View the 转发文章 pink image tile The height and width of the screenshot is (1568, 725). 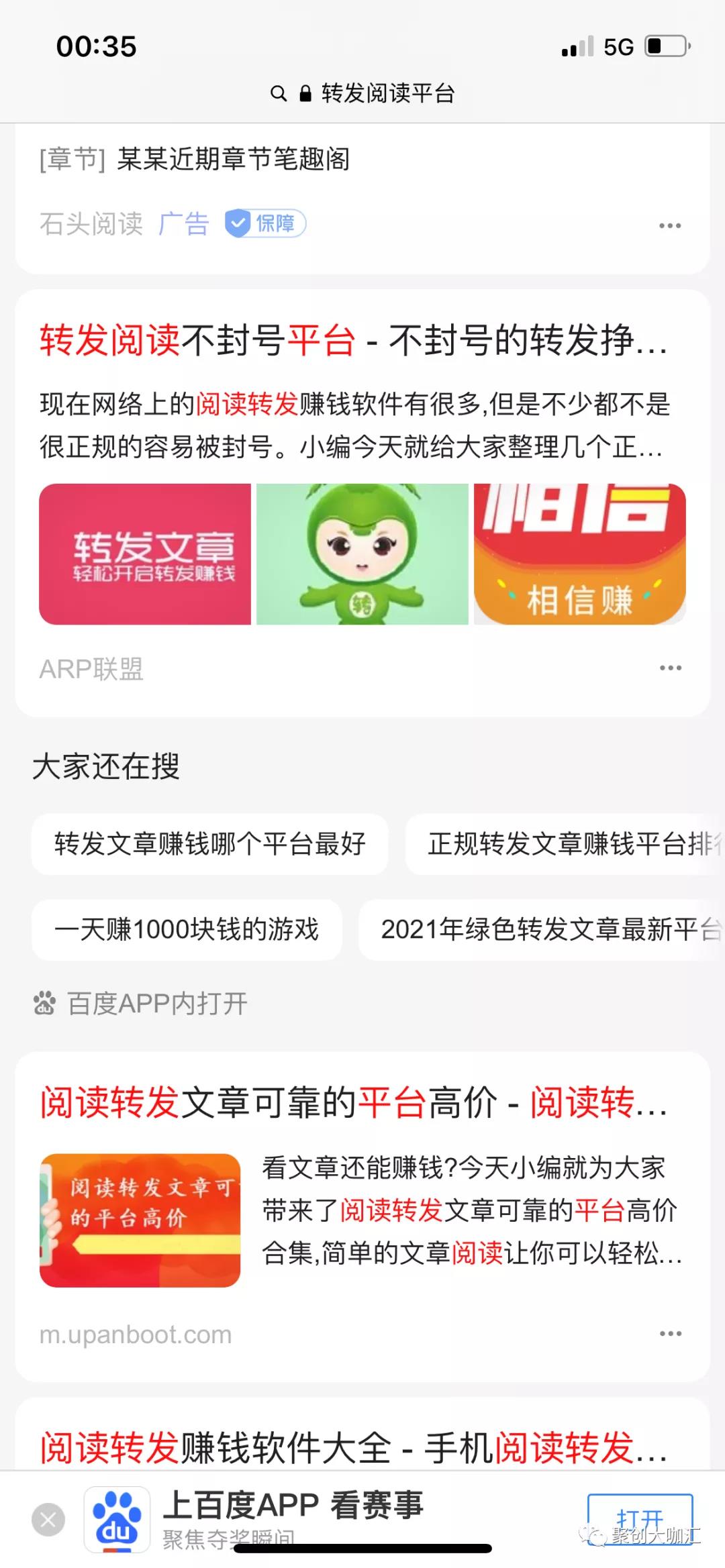(x=145, y=554)
